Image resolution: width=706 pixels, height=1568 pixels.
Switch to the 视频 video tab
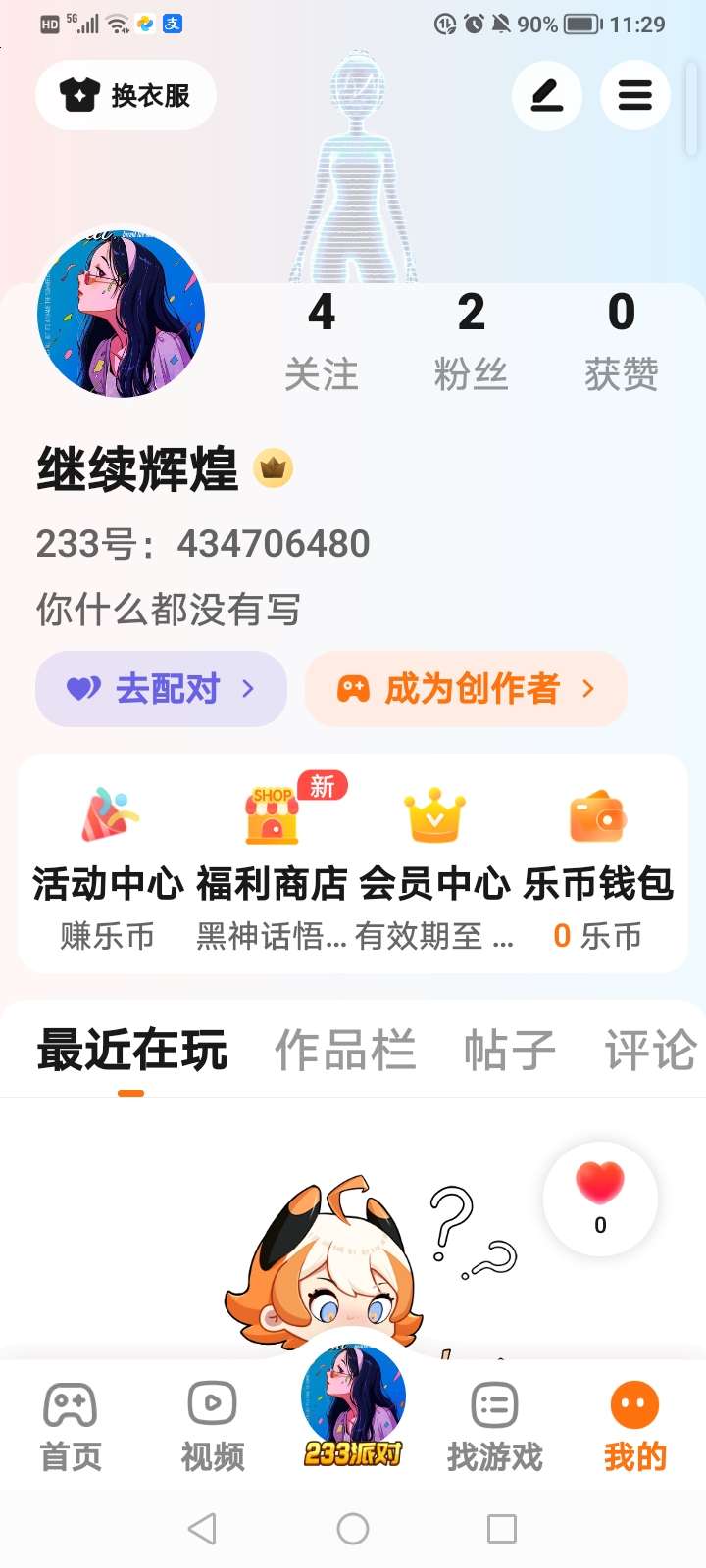[x=212, y=1426]
